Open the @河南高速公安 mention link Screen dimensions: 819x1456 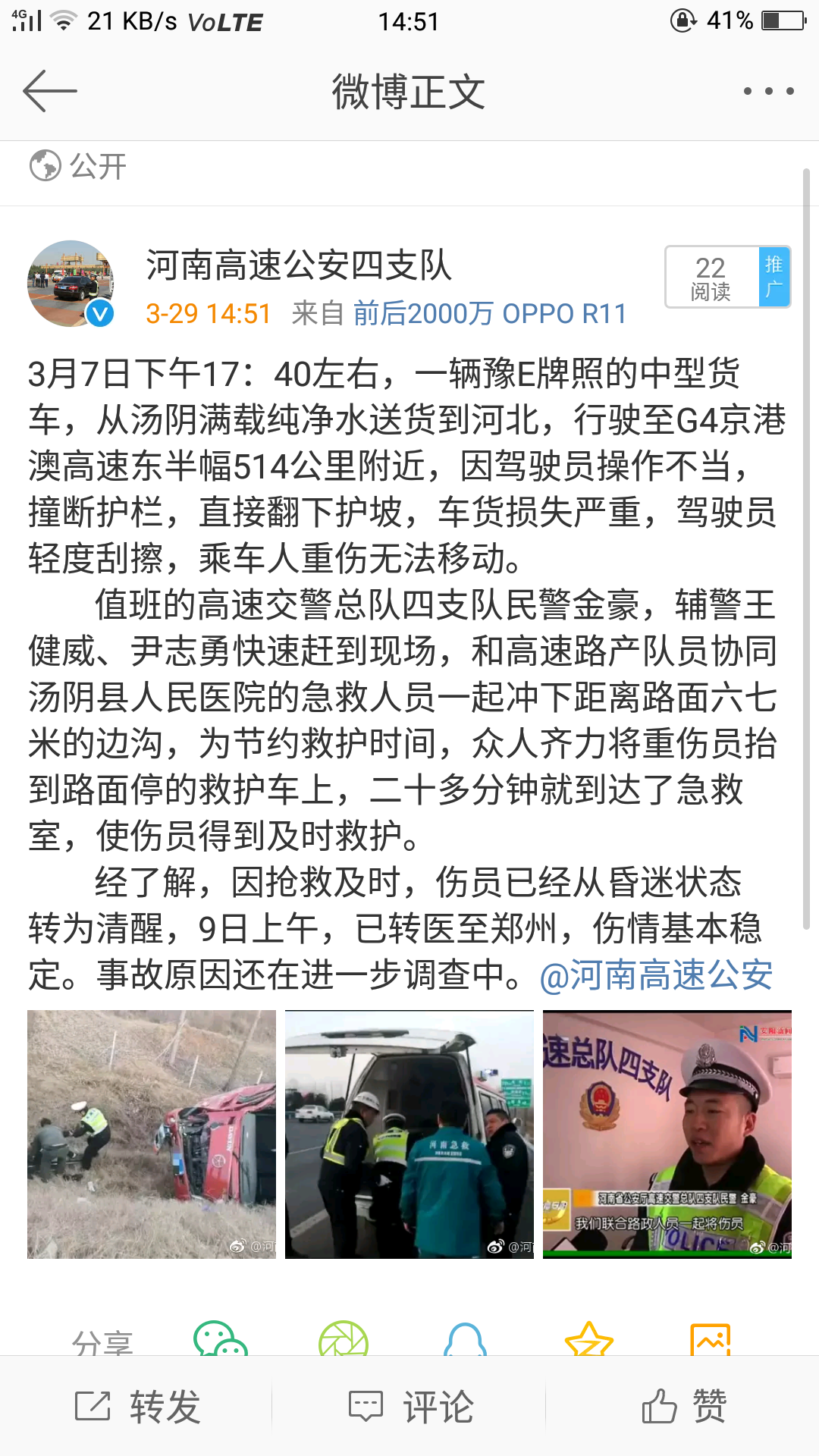click(x=656, y=975)
